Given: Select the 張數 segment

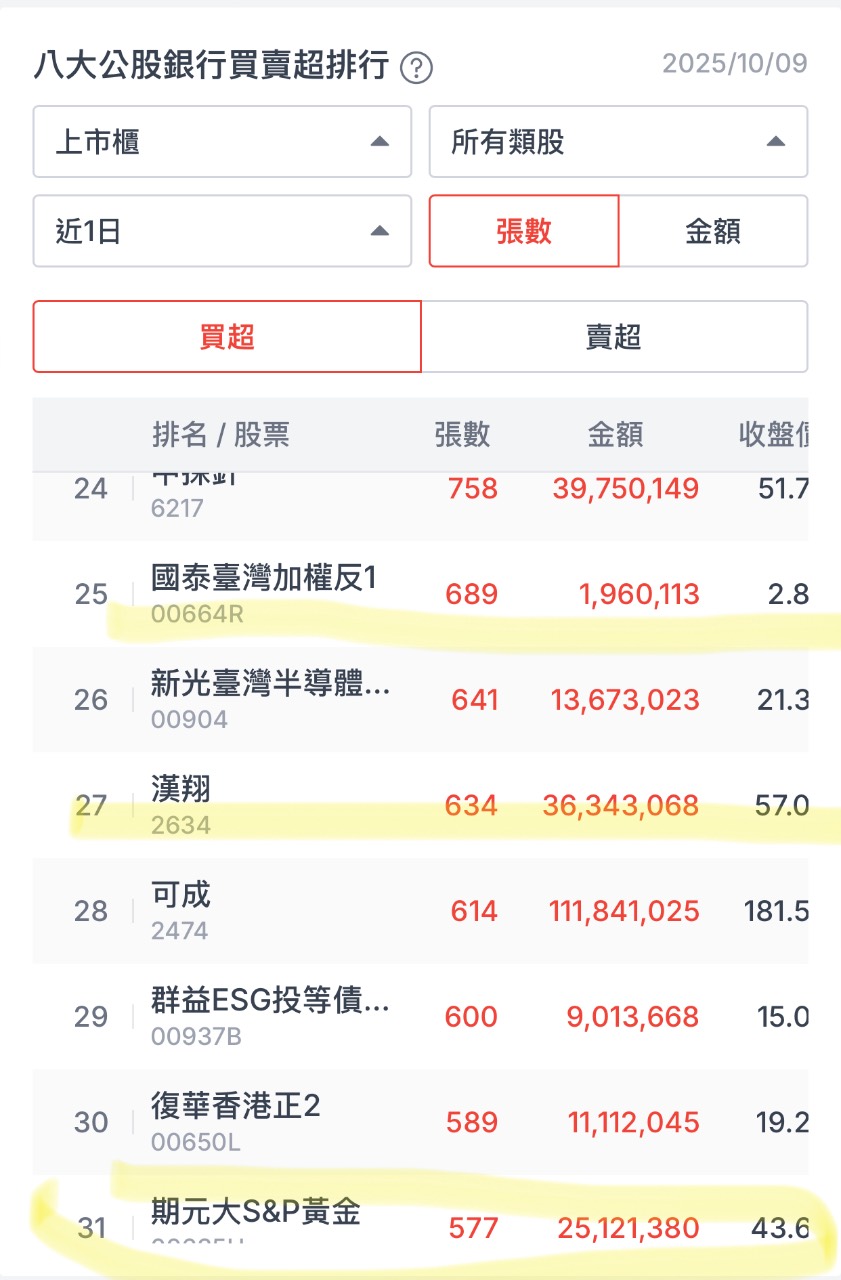Looking at the screenshot, I should [x=524, y=231].
